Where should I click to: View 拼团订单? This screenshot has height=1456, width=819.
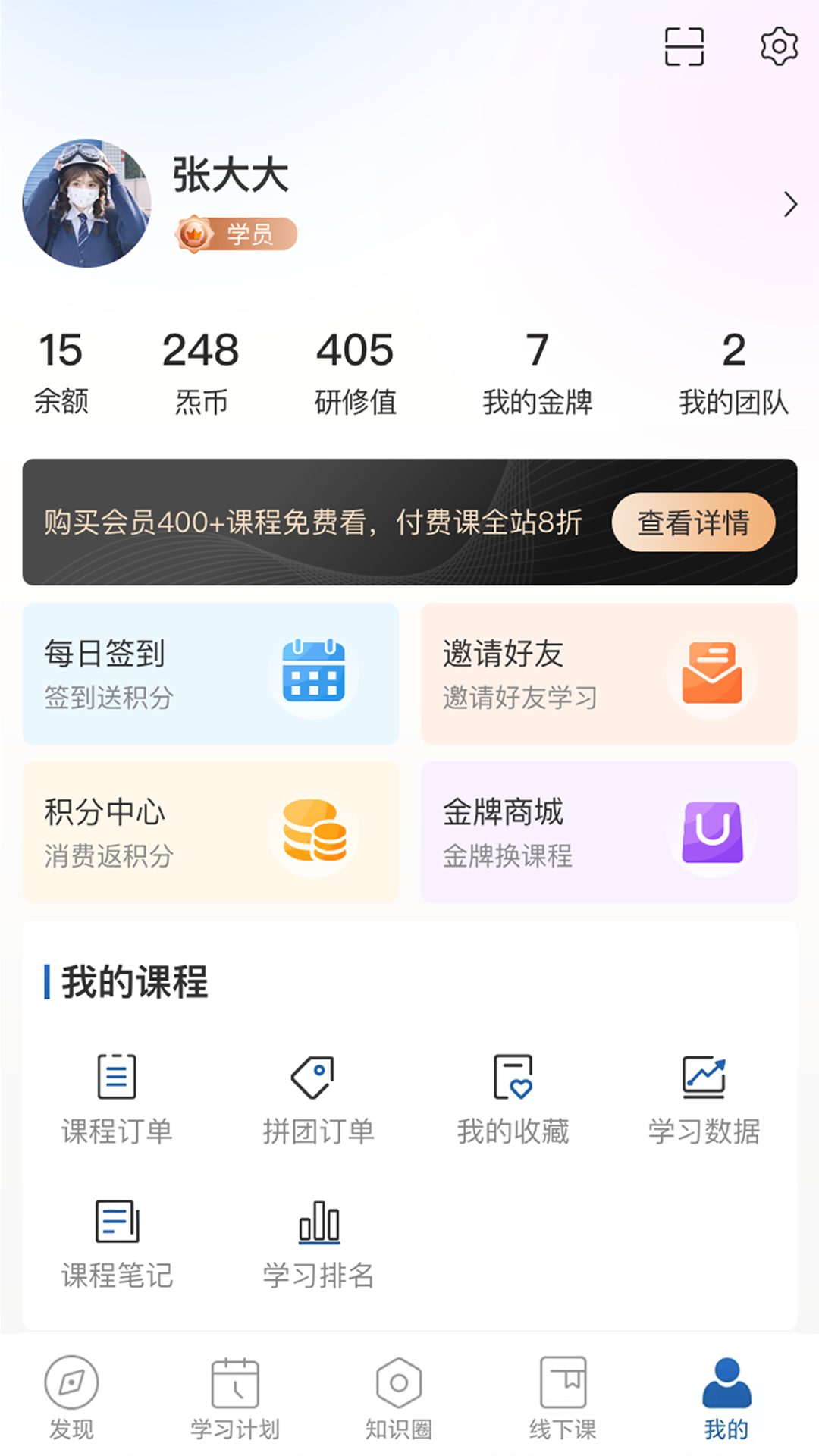[x=318, y=1097]
